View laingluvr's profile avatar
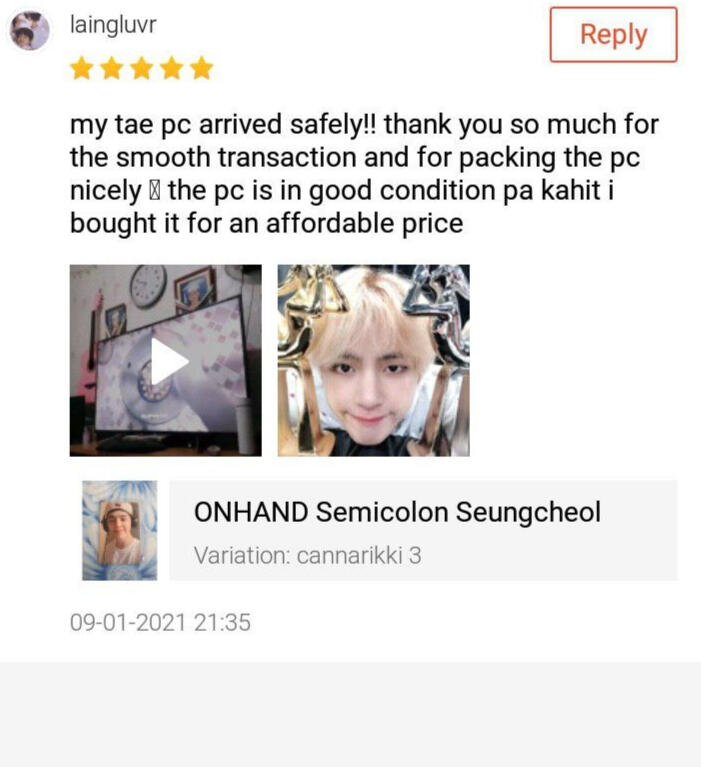This screenshot has height=767, width=701. tap(30, 31)
